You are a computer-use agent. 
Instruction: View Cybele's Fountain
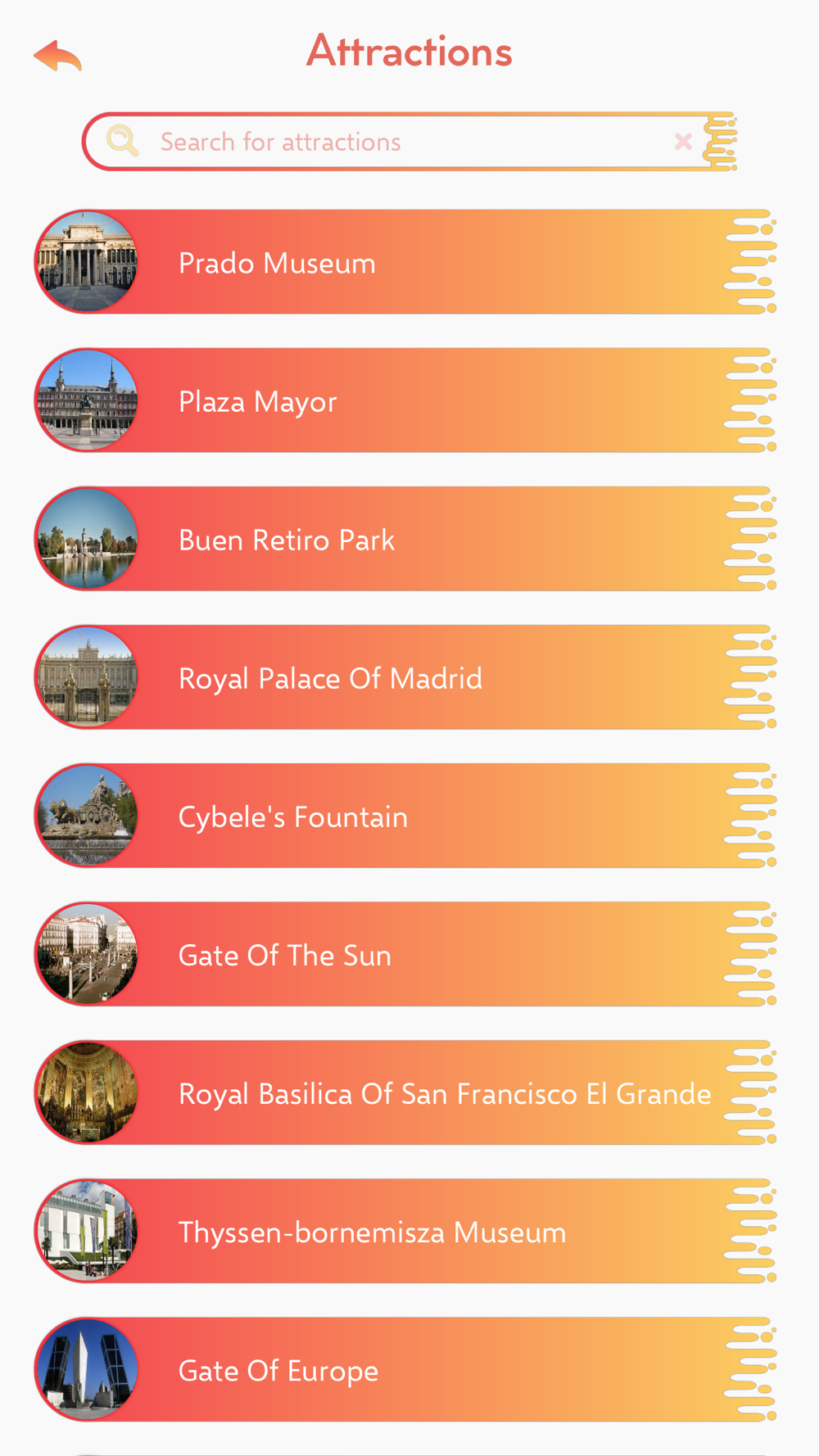point(405,816)
